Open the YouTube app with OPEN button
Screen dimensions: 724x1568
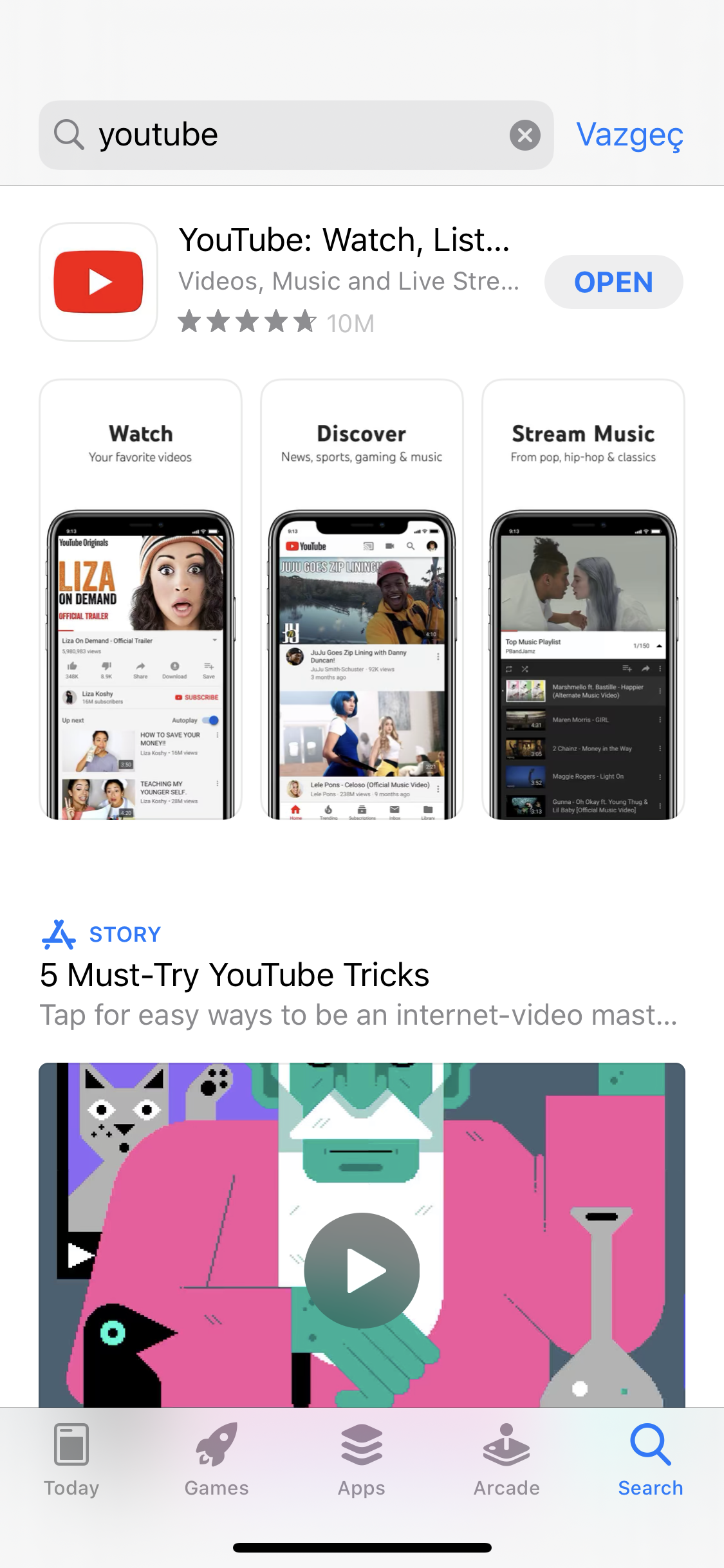click(x=613, y=282)
